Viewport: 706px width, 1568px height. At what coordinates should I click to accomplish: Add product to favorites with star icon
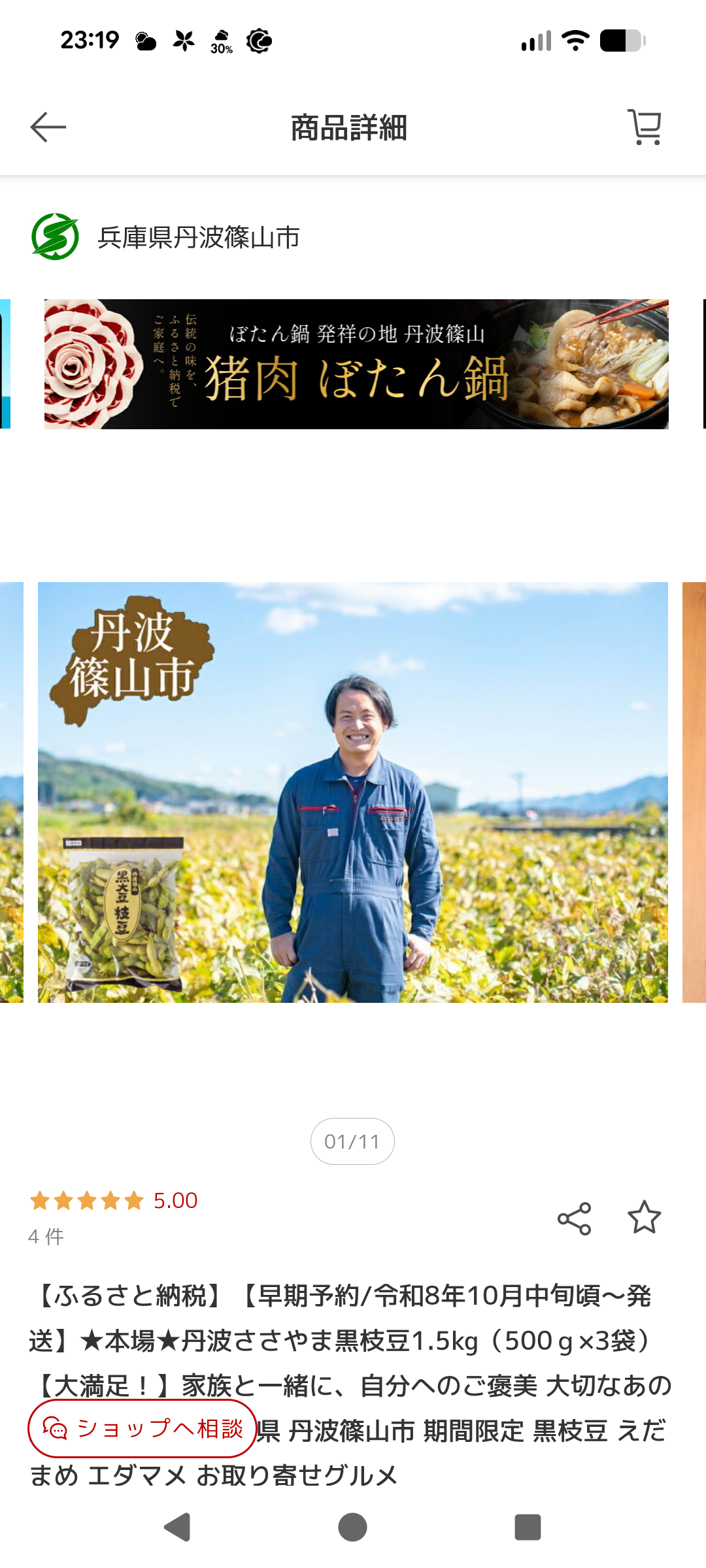click(644, 1217)
